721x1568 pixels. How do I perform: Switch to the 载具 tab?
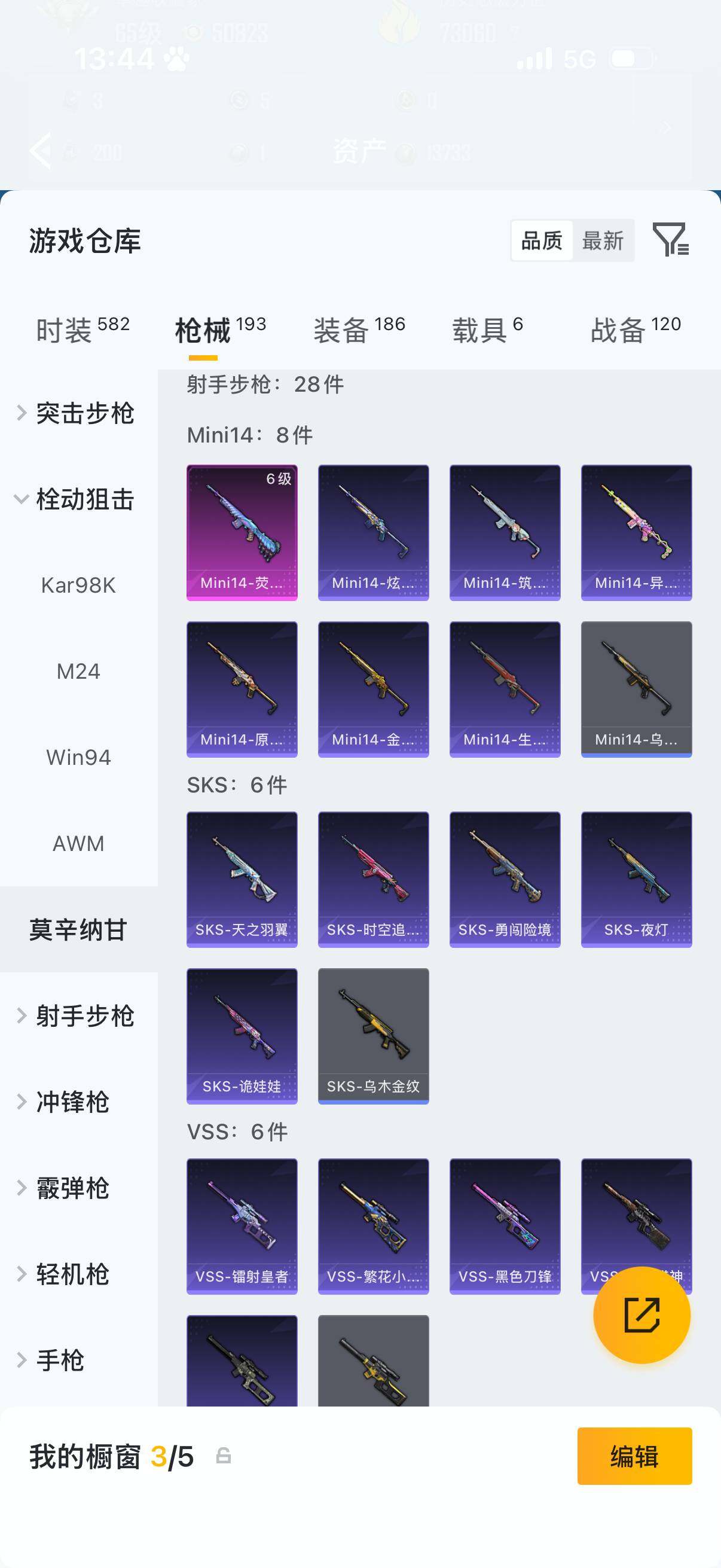coord(487,330)
